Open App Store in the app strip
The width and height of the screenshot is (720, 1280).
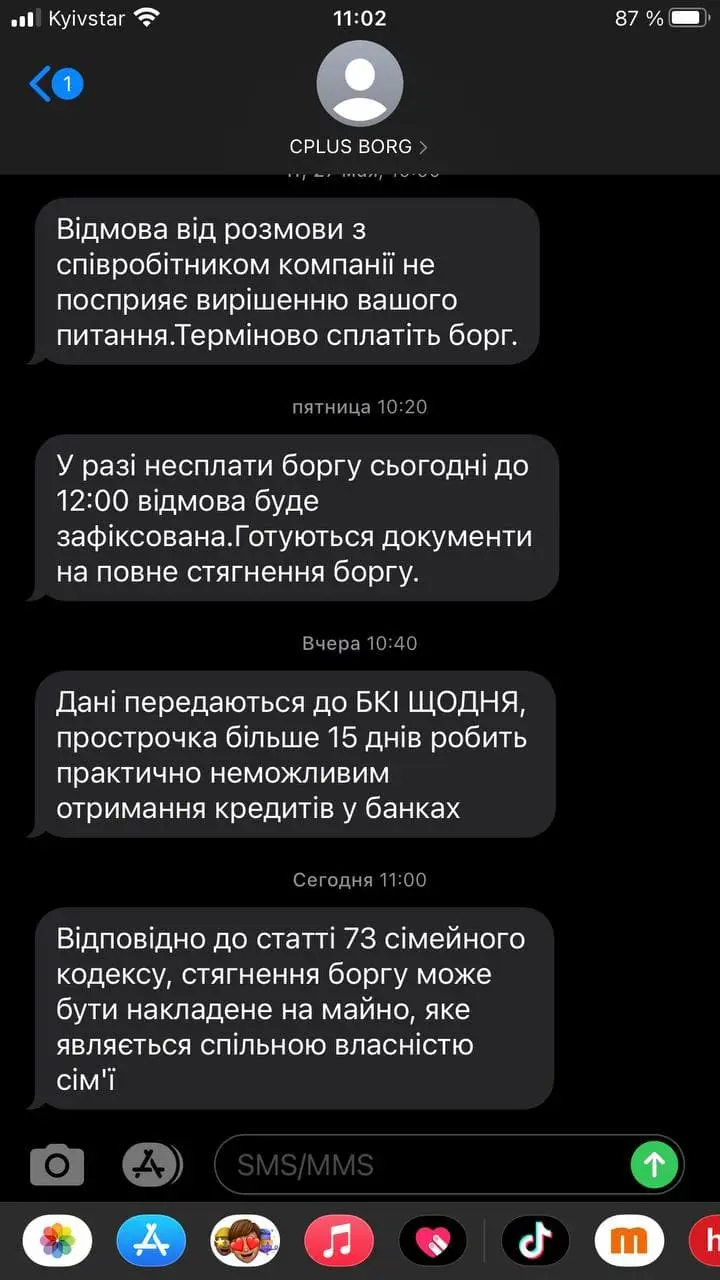[151, 1243]
